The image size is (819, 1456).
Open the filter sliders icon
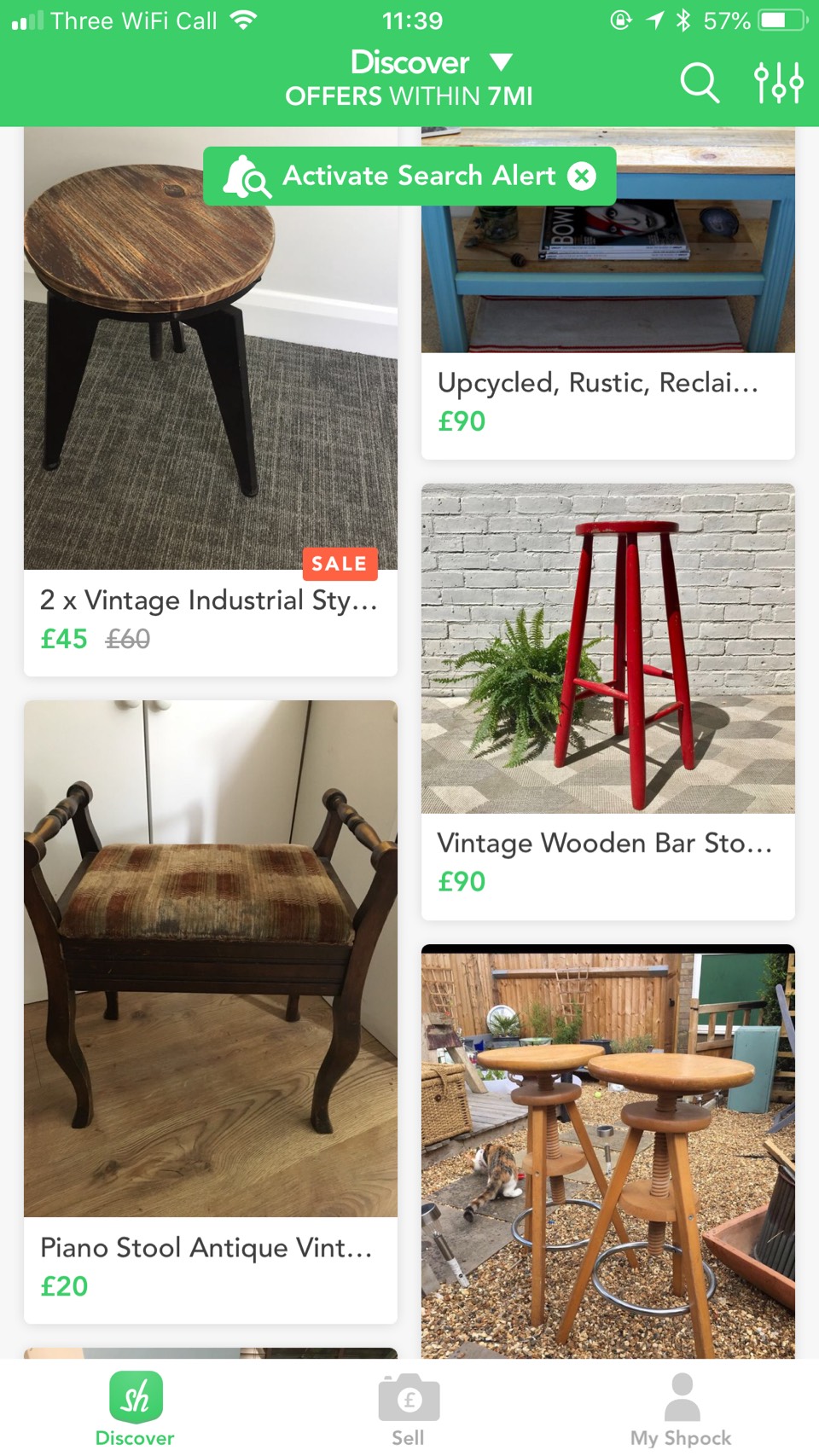coord(778,83)
